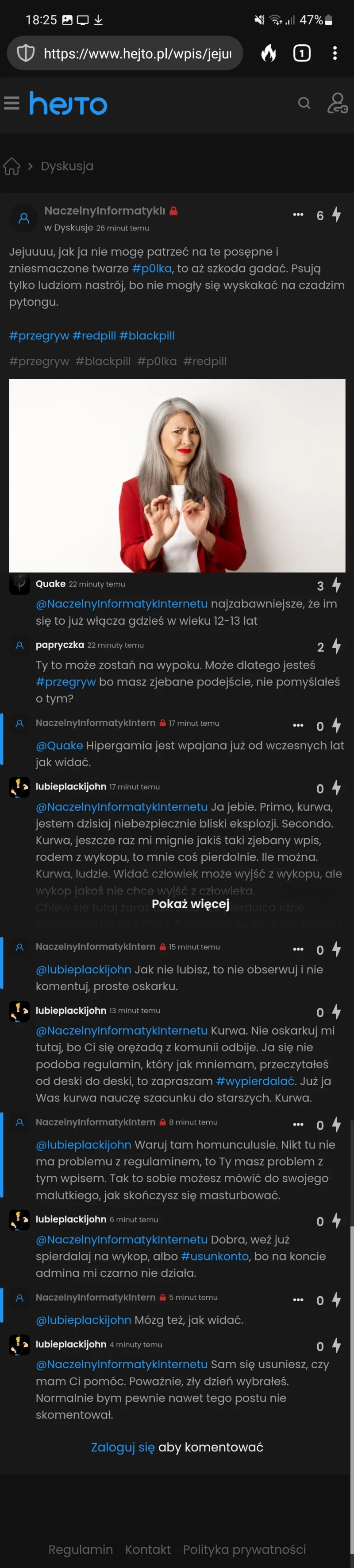Open the #p0lka hashtag in post text
Screen dimensions: 354x1568
pyautogui.click(x=152, y=268)
